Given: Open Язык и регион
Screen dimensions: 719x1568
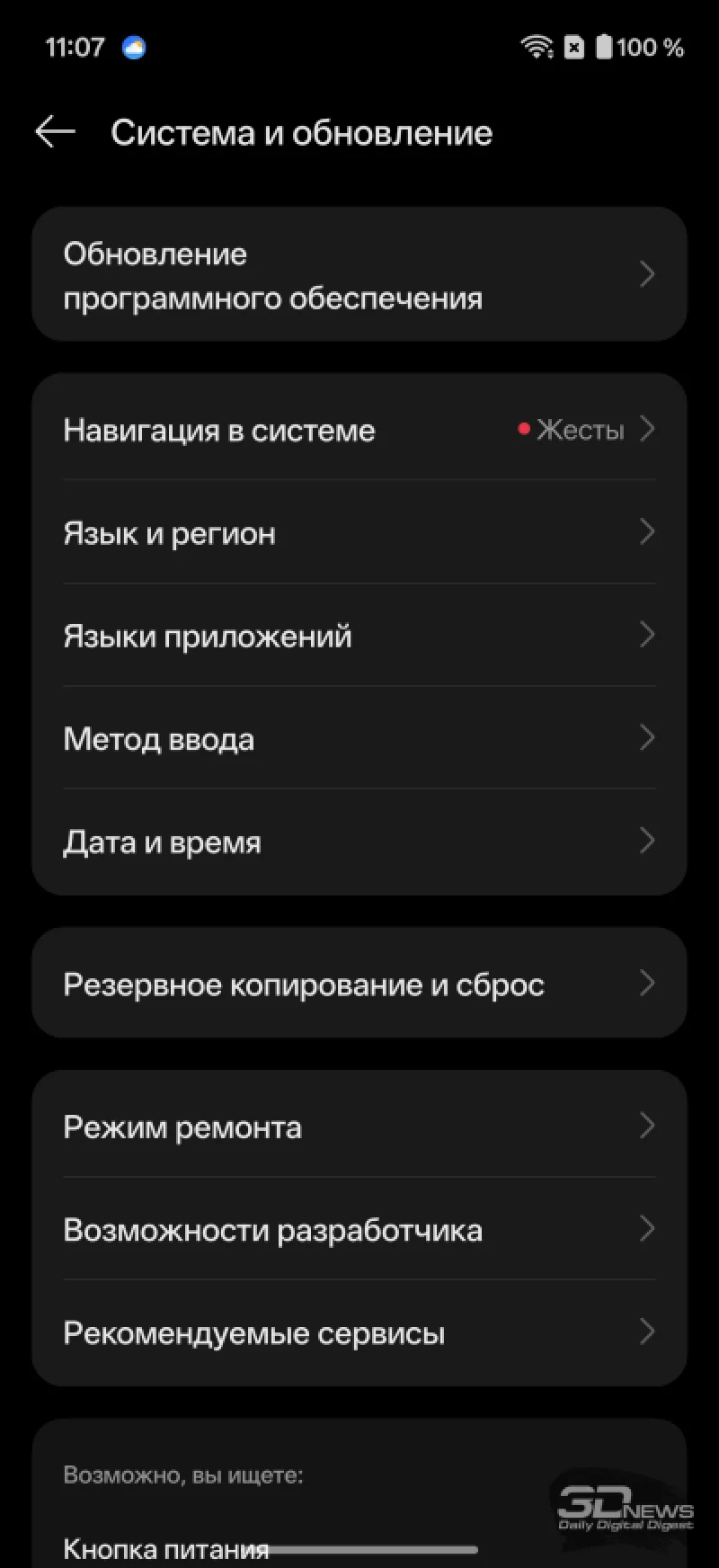Looking at the screenshot, I should (x=359, y=532).
